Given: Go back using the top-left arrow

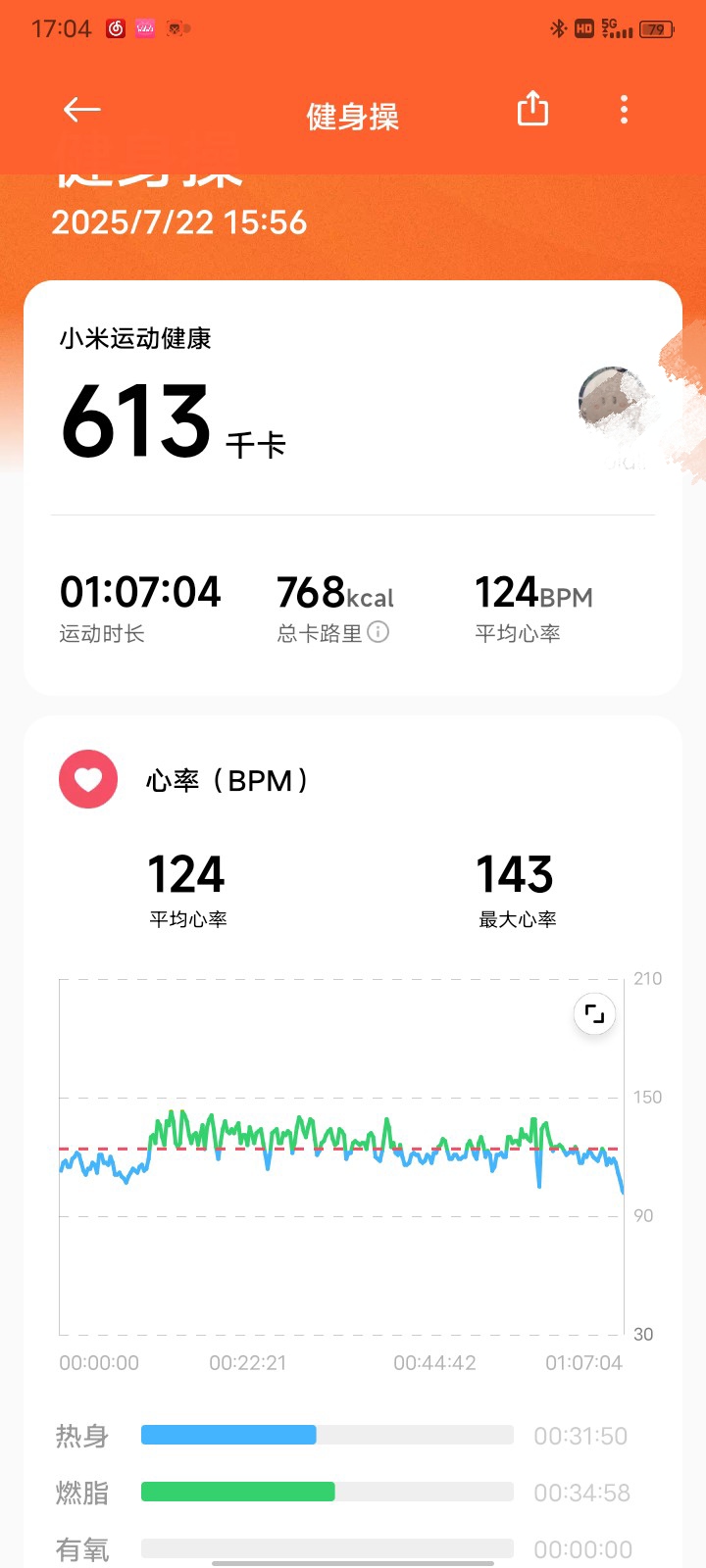Looking at the screenshot, I should click(82, 110).
